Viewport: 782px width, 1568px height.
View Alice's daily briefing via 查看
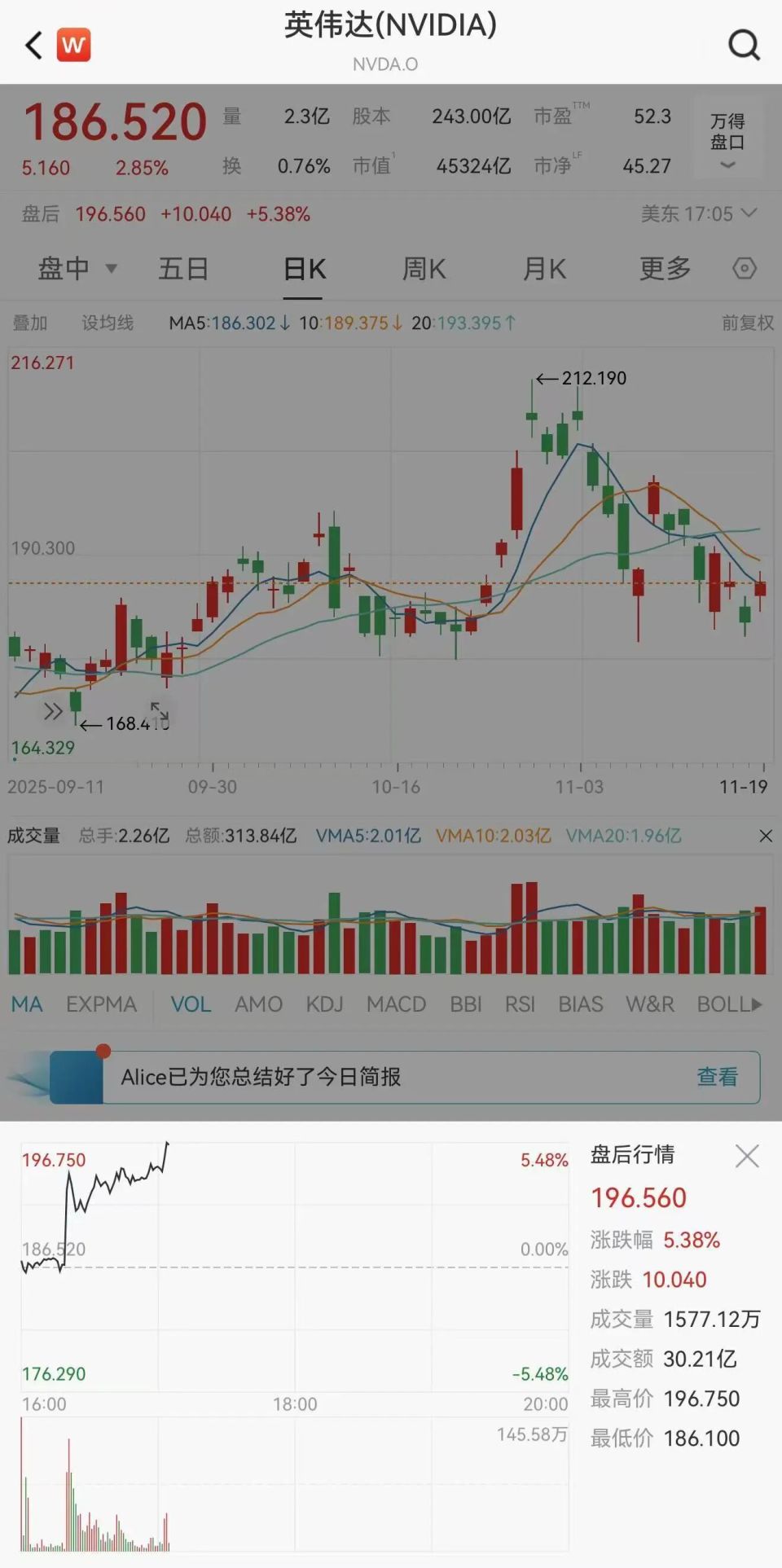click(x=717, y=1077)
